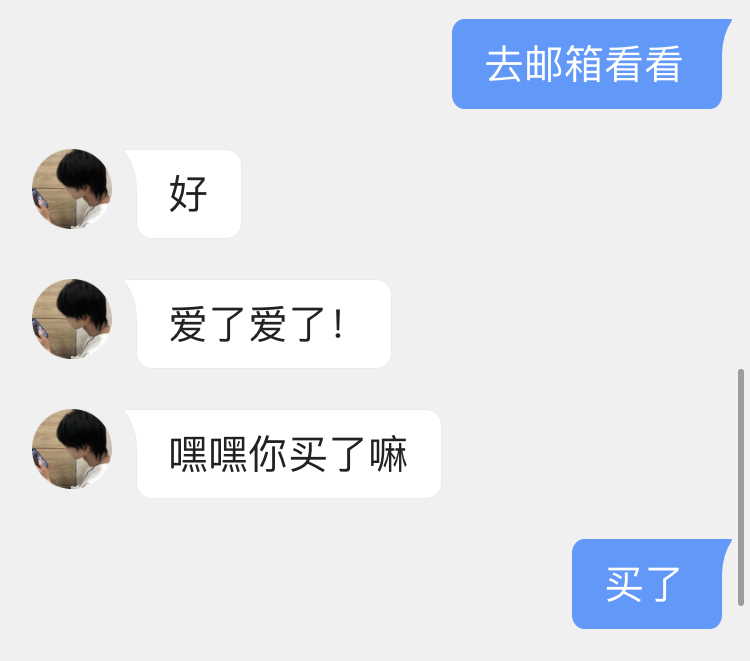Tap the avatar next to 爱了爱了!

click(x=72, y=319)
